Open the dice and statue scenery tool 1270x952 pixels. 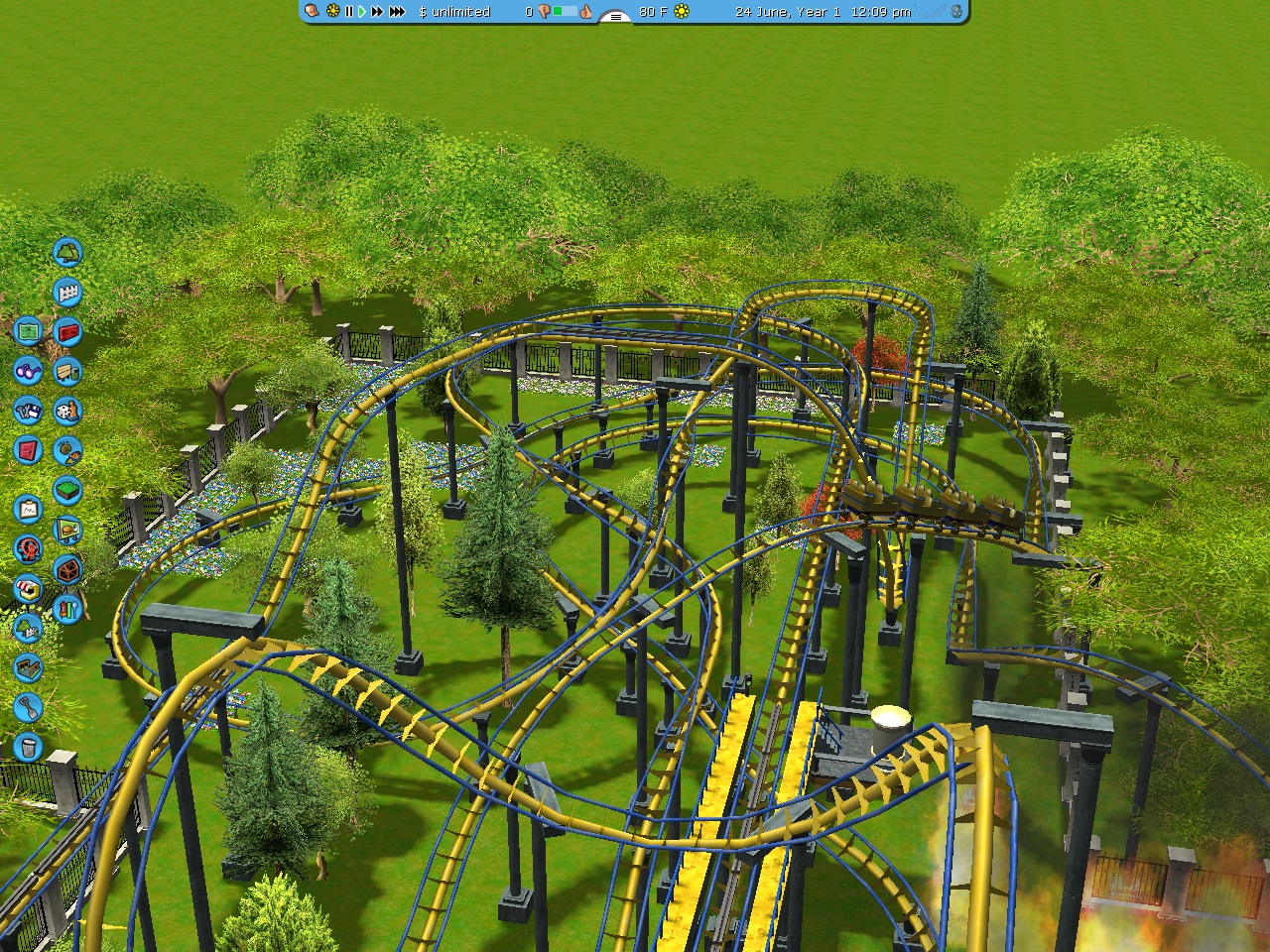[x=67, y=411]
